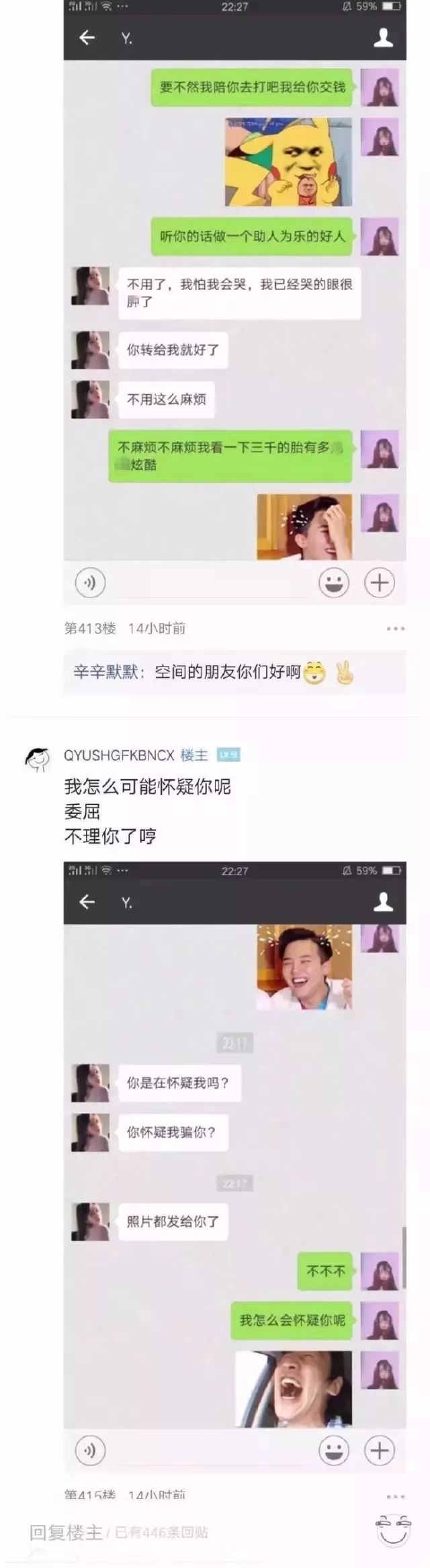430x1568 pixels.
Task: Tap the 楼主 avatar beside QYUSHGFKBNCX
Action: coord(38,758)
